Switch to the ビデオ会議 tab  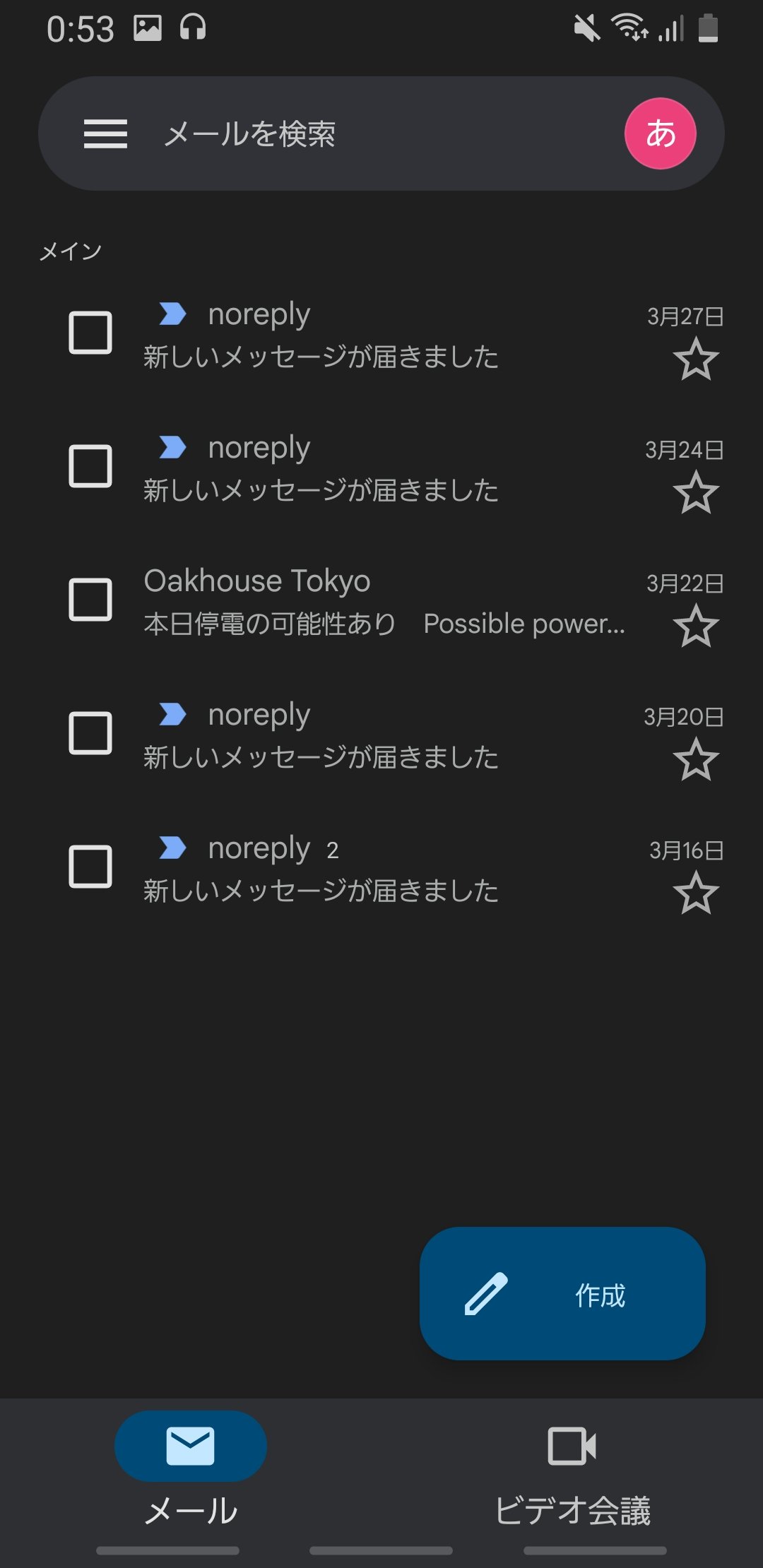[x=572, y=1473]
